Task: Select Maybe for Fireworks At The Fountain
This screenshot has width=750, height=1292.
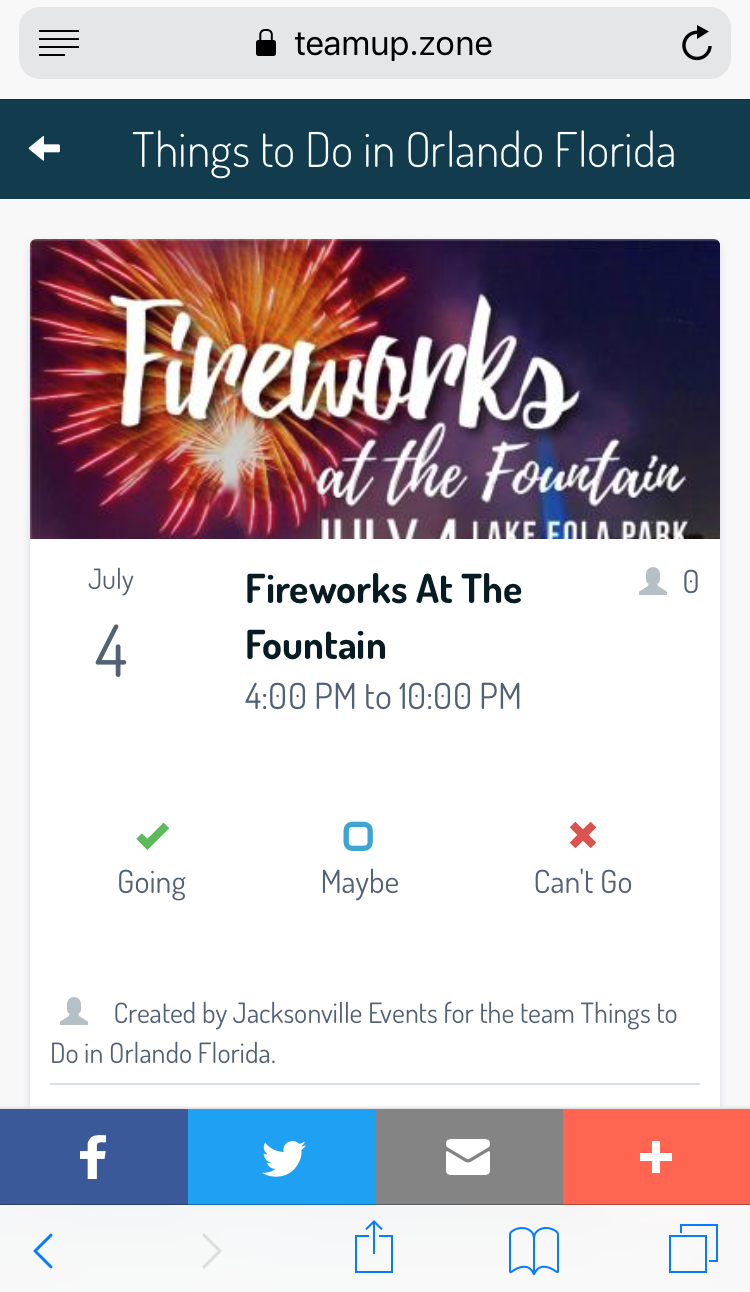Action: [359, 858]
